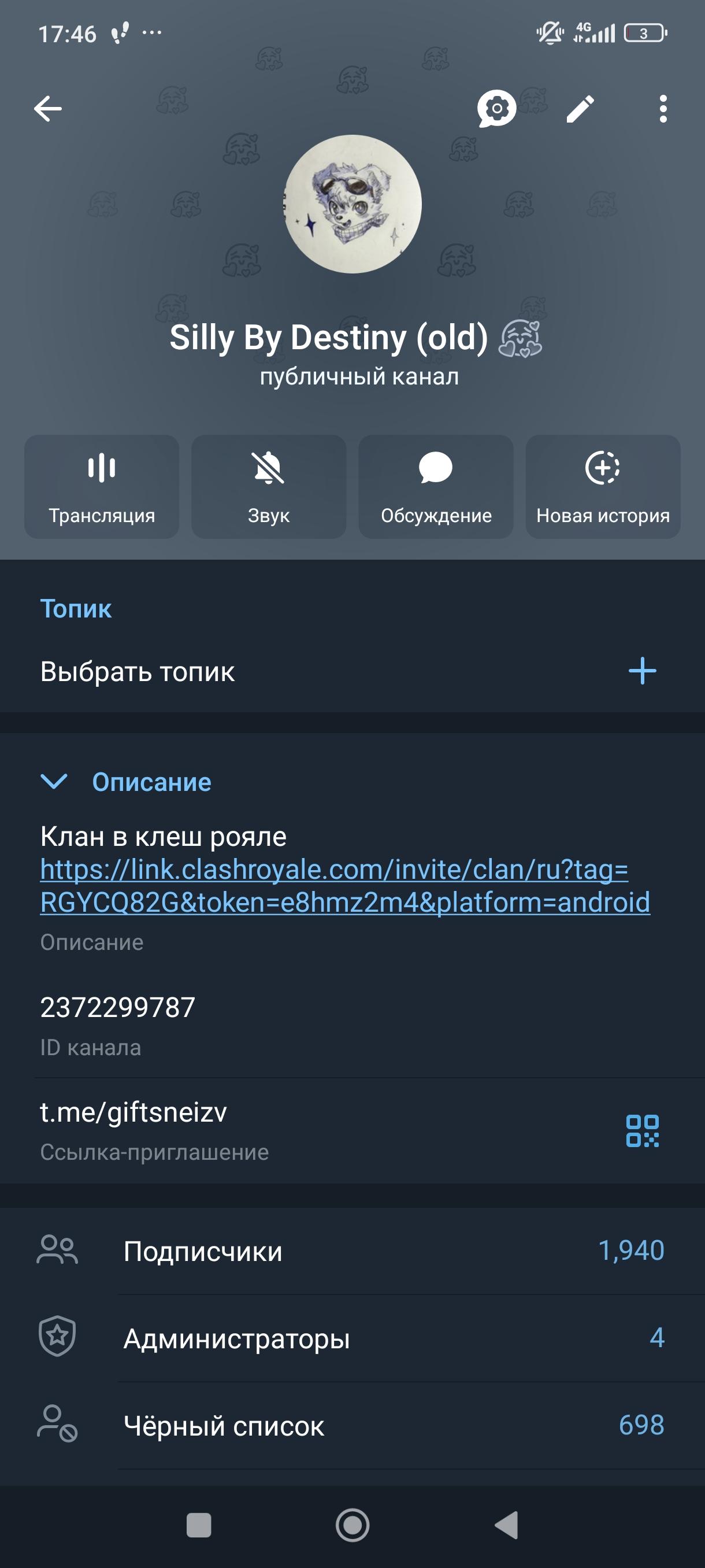Tap the t.me/giftsneizv invite link

[x=134, y=1113]
